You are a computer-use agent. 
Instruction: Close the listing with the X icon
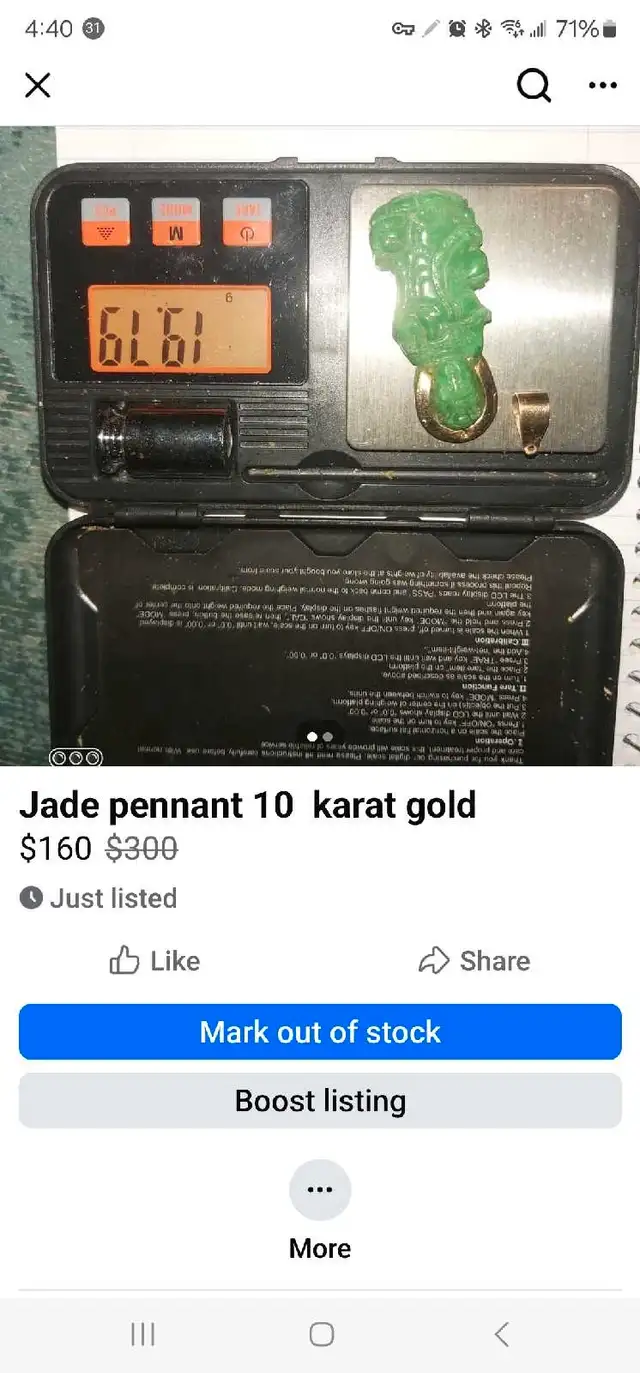tap(37, 85)
